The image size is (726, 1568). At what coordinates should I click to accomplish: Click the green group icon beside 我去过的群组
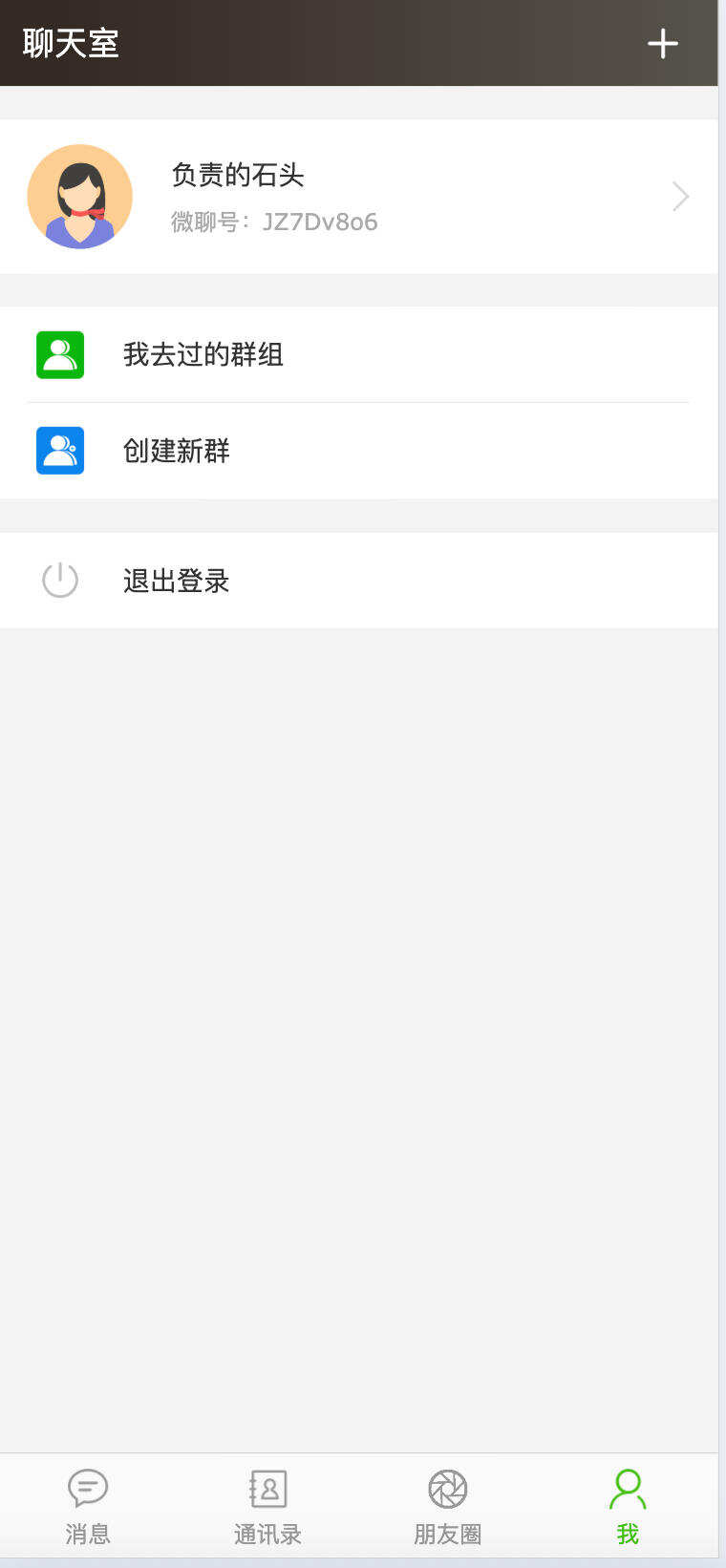[60, 354]
